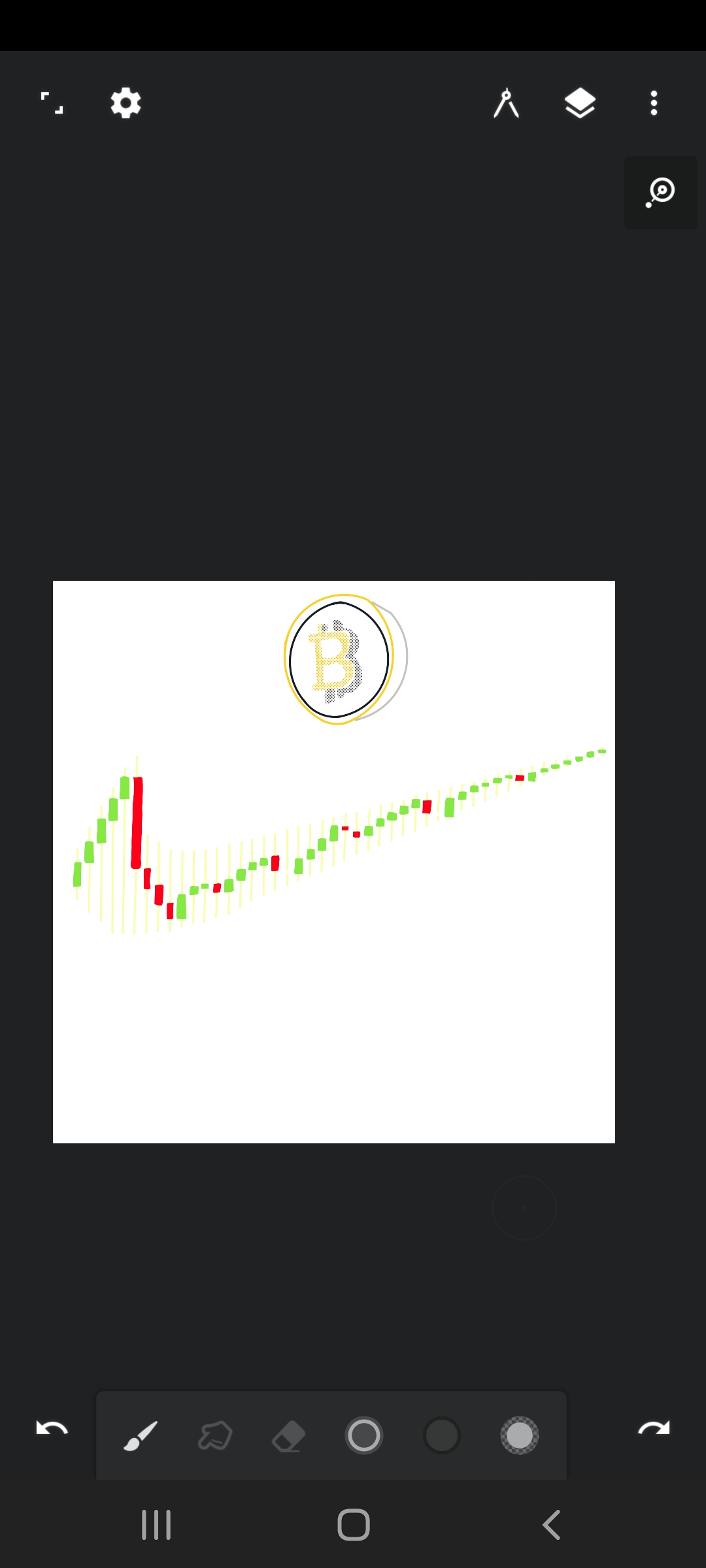The width and height of the screenshot is (706, 1568).
Task: Tap the zoom reset magnifier button
Action: click(x=661, y=193)
